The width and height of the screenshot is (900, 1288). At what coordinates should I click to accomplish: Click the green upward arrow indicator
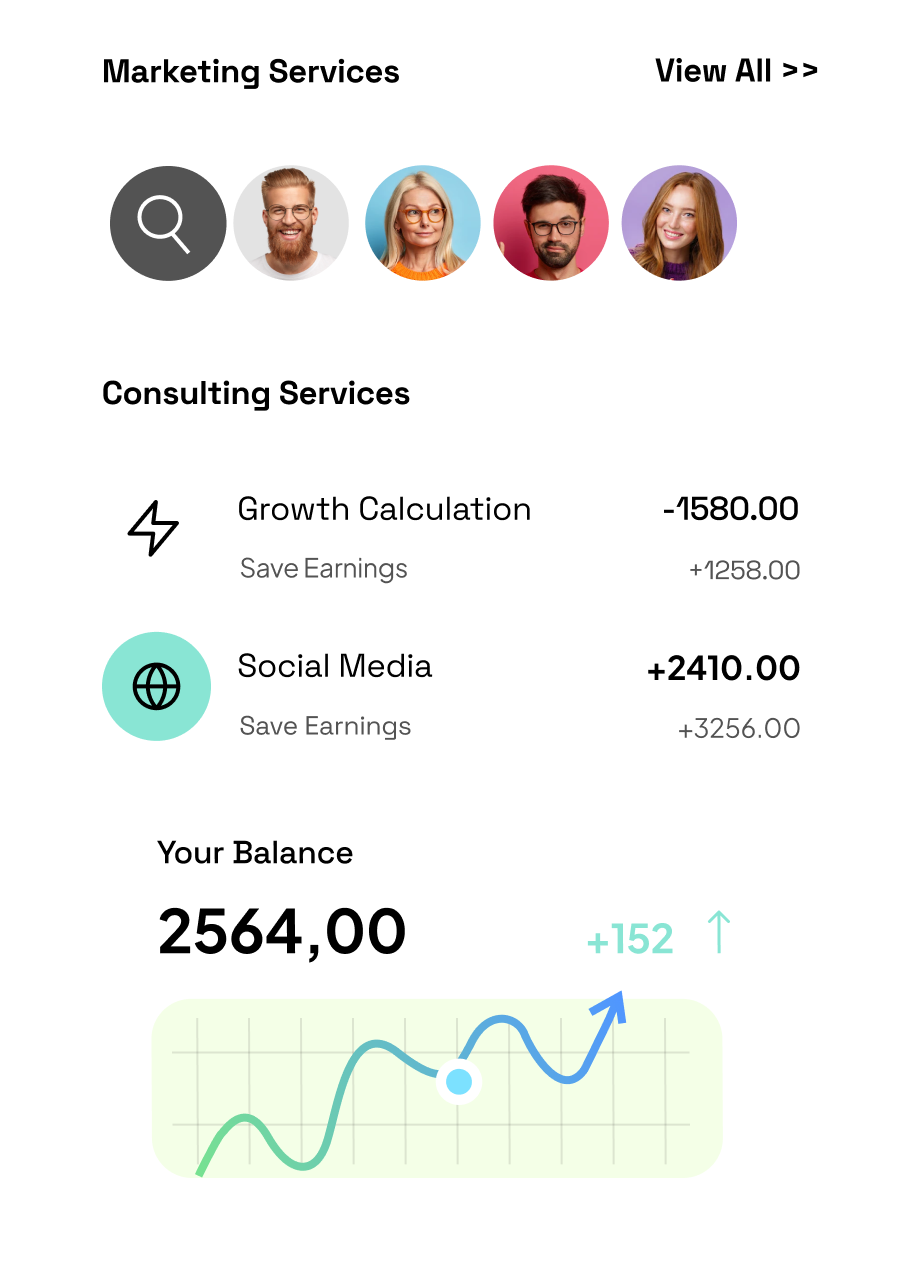pos(718,934)
